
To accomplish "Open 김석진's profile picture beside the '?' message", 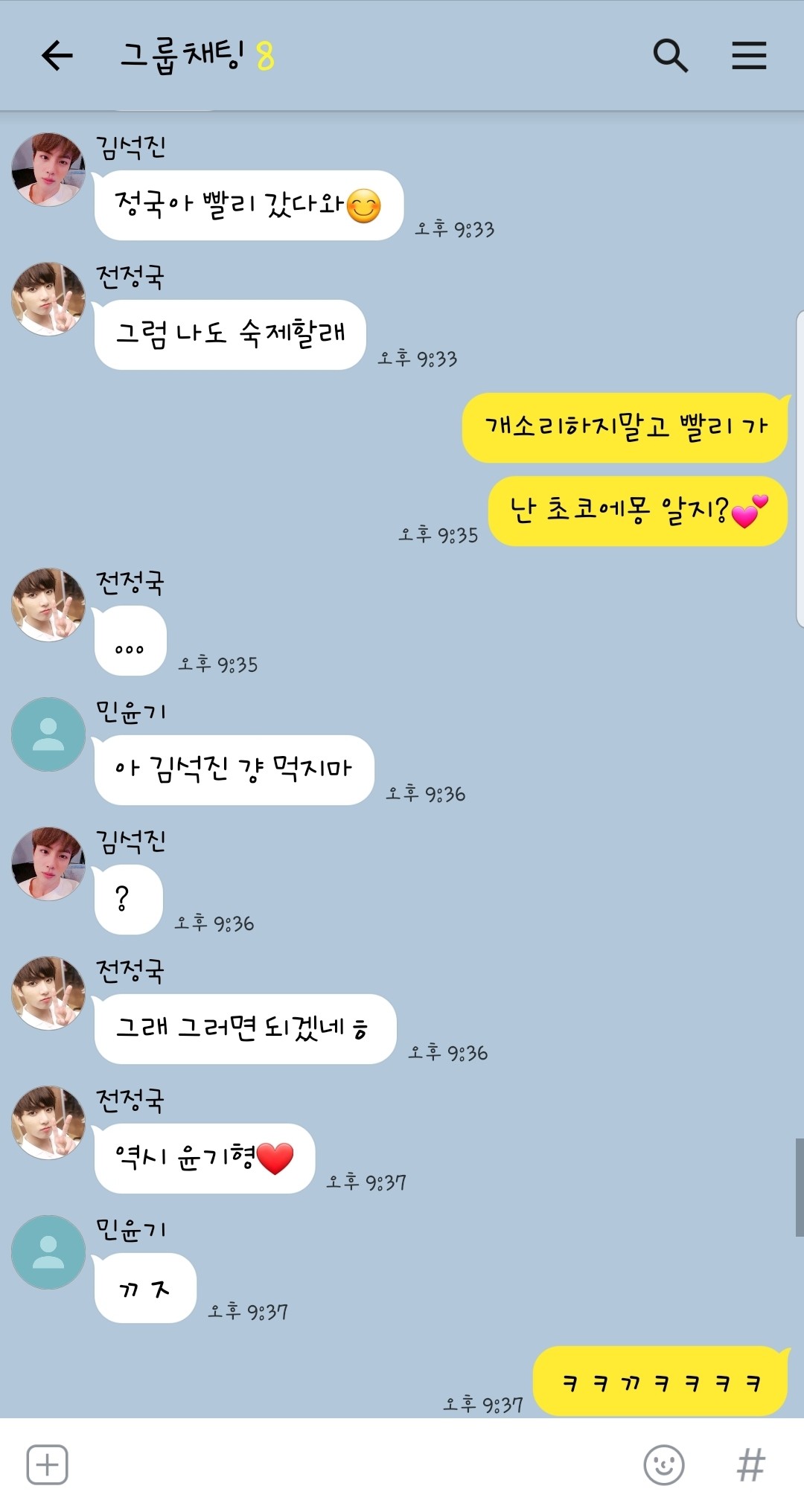I will click(x=48, y=864).
